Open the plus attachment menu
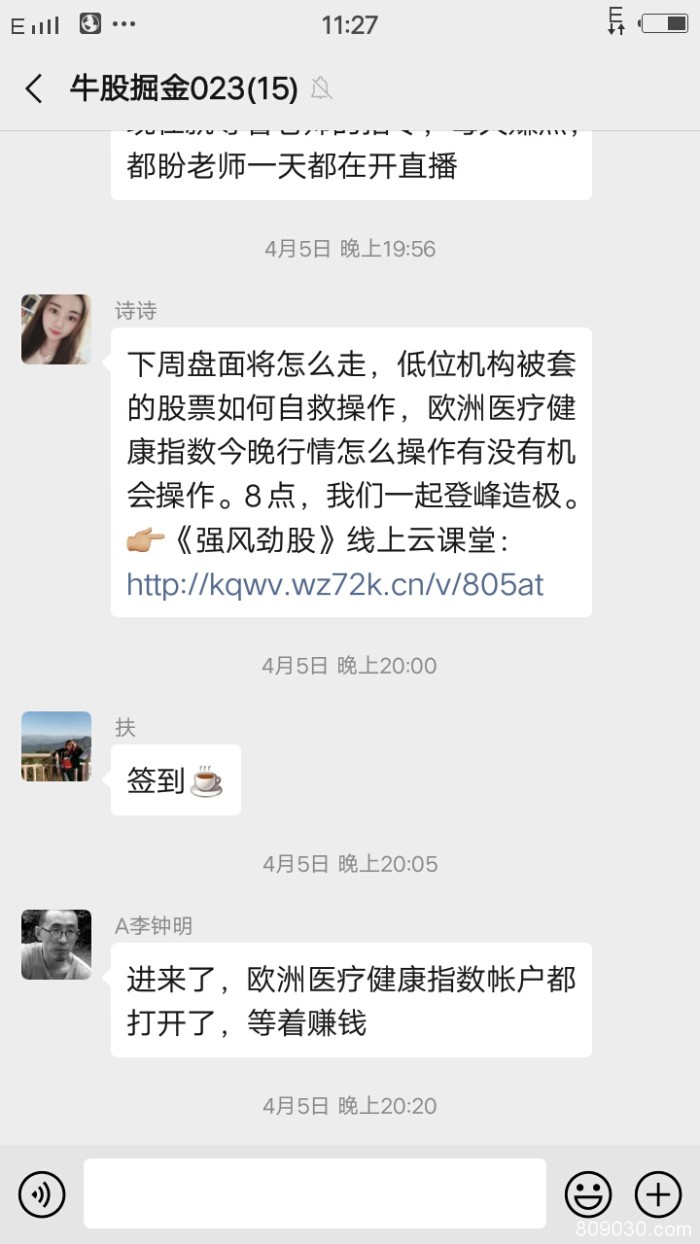The width and height of the screenshot is (700, 1244). click(658, 1194)
